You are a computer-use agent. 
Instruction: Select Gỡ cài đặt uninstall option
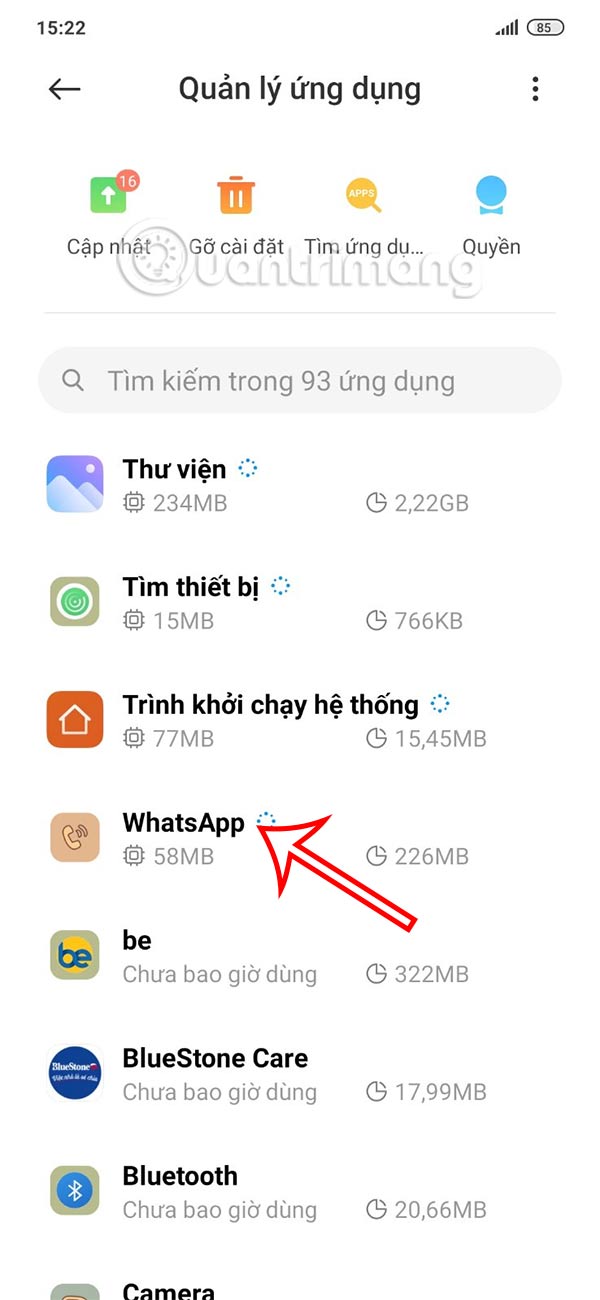[x=236, y=213]
